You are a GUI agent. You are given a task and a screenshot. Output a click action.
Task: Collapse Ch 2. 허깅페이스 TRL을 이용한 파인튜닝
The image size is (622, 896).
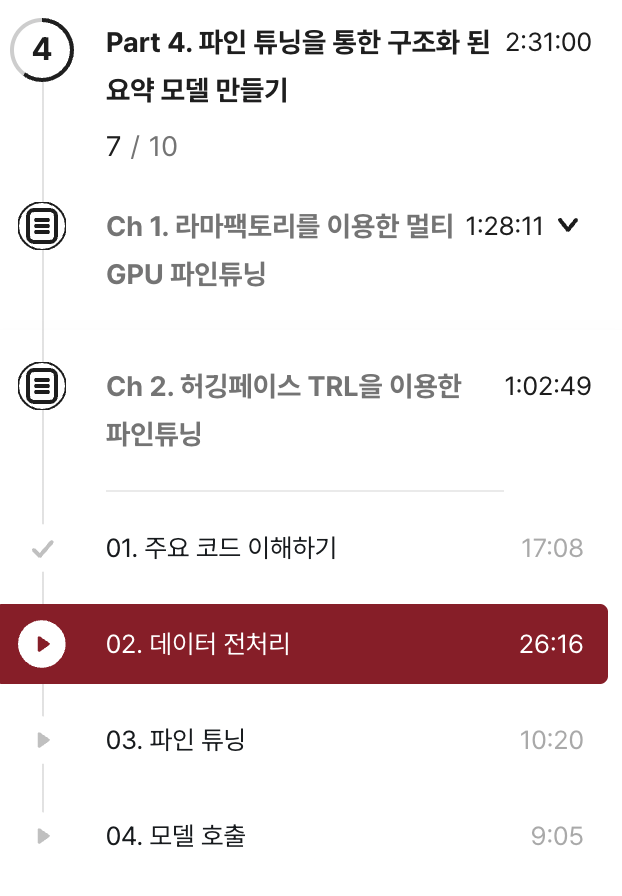click(283, 410)
